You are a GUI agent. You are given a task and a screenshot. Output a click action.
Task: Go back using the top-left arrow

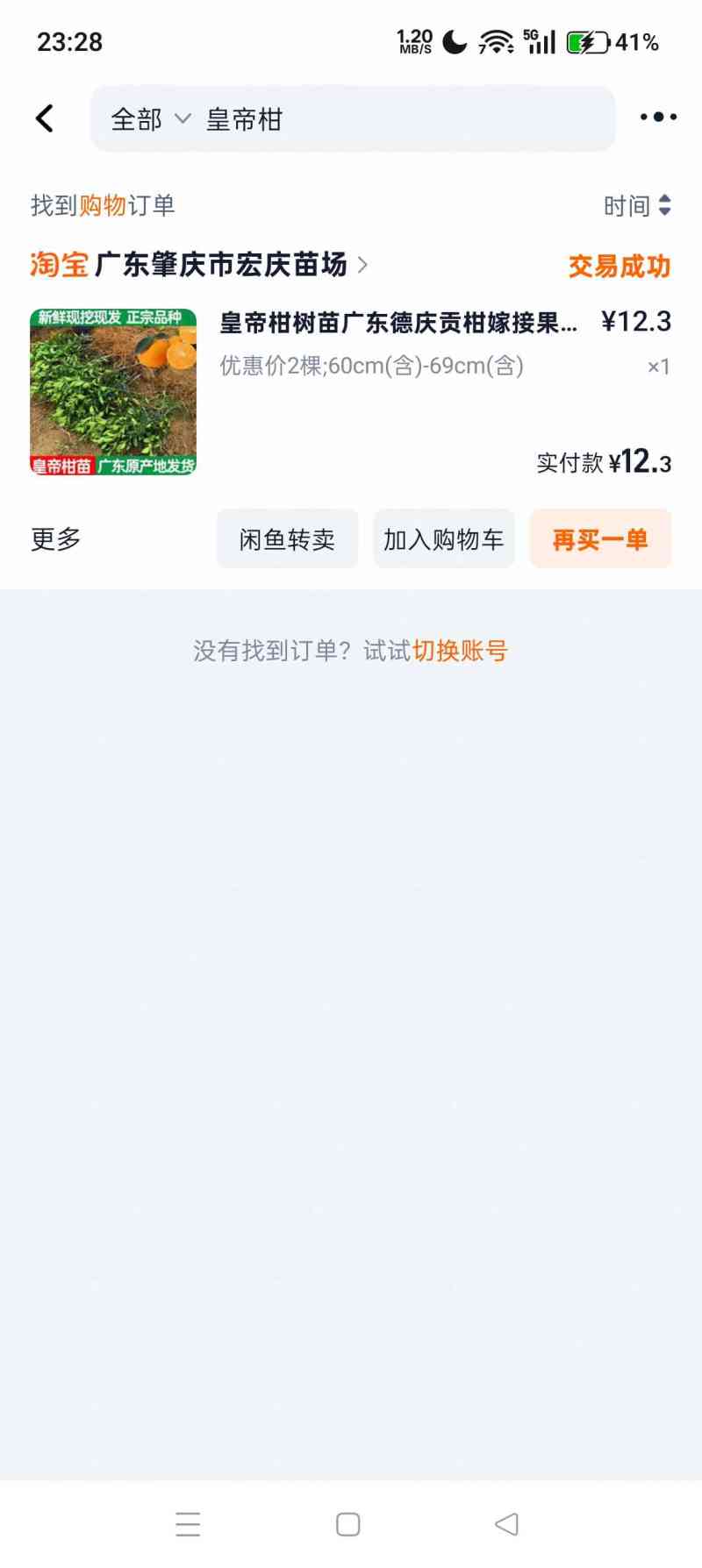coord(45,118)
